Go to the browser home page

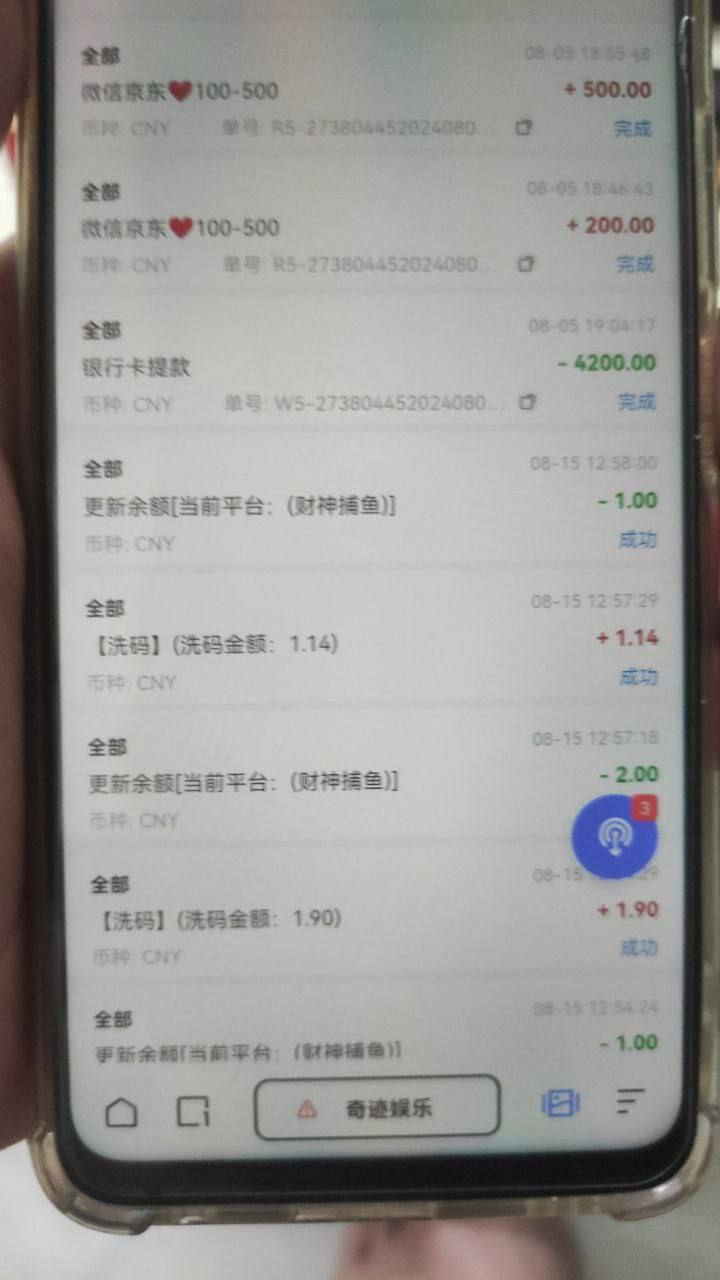pyautogui.click(x=122, y=1112)
